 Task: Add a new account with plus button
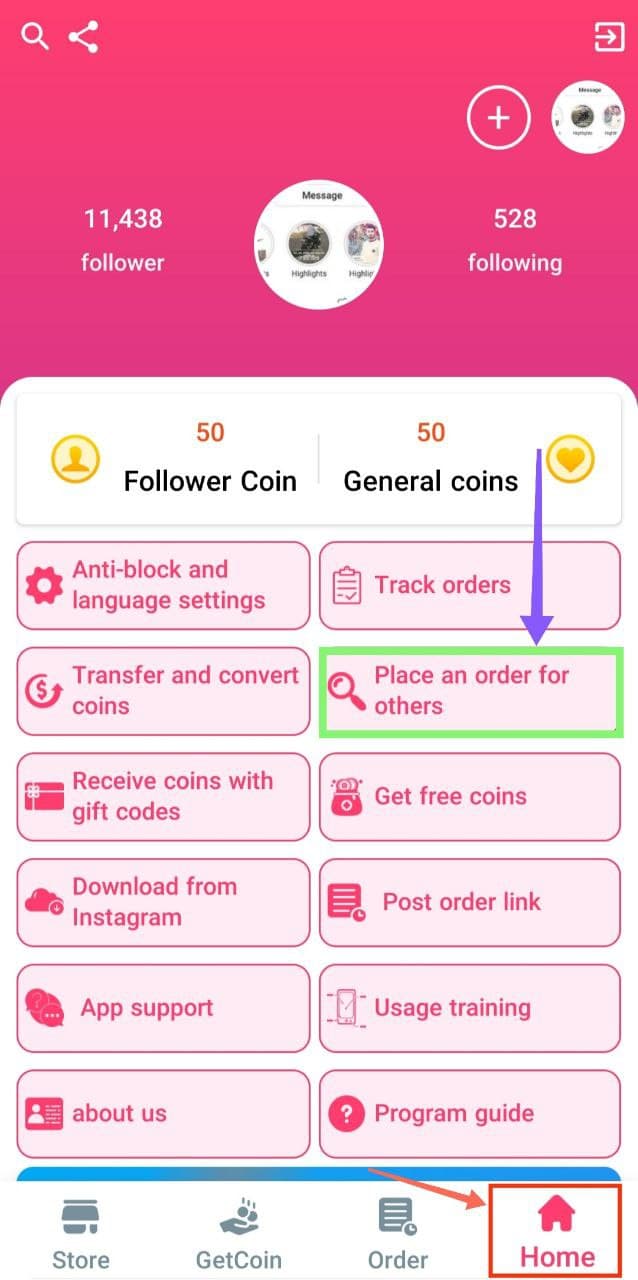(498, 118)
